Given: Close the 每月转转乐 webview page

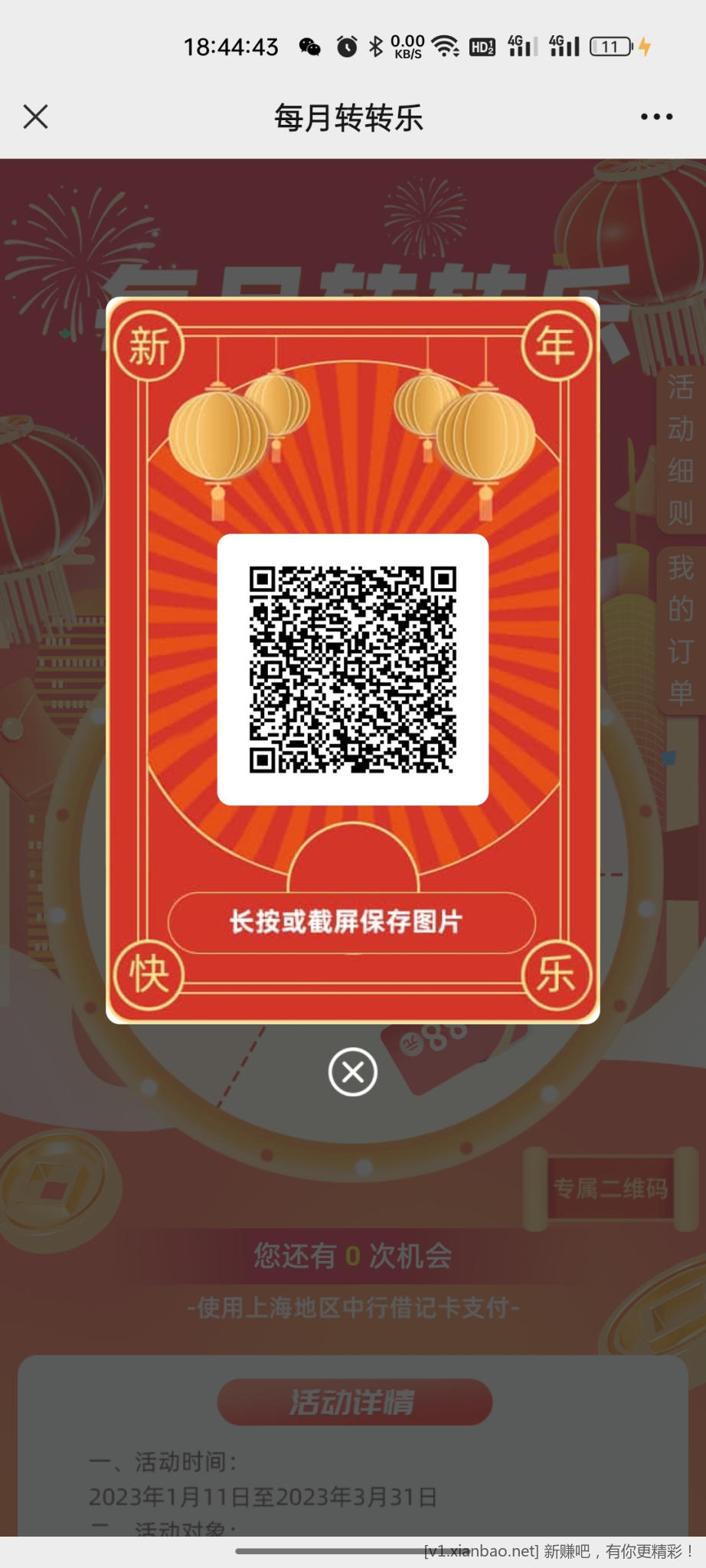Looking at the screenshot, I should click(x=35, y=117).
